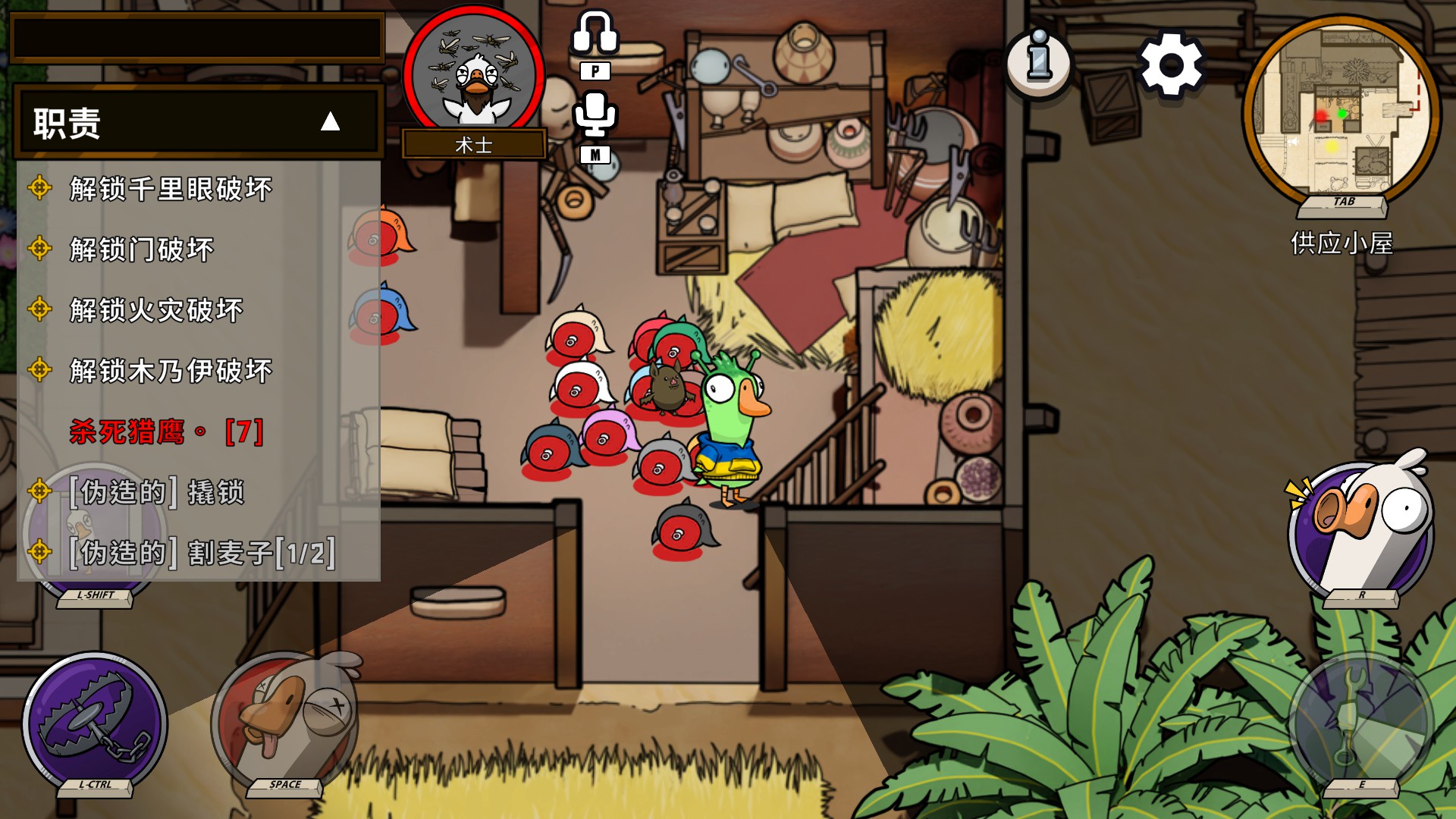Open the settings gear
This screenshot has height=819, width=1456.
click(1171, 64)
